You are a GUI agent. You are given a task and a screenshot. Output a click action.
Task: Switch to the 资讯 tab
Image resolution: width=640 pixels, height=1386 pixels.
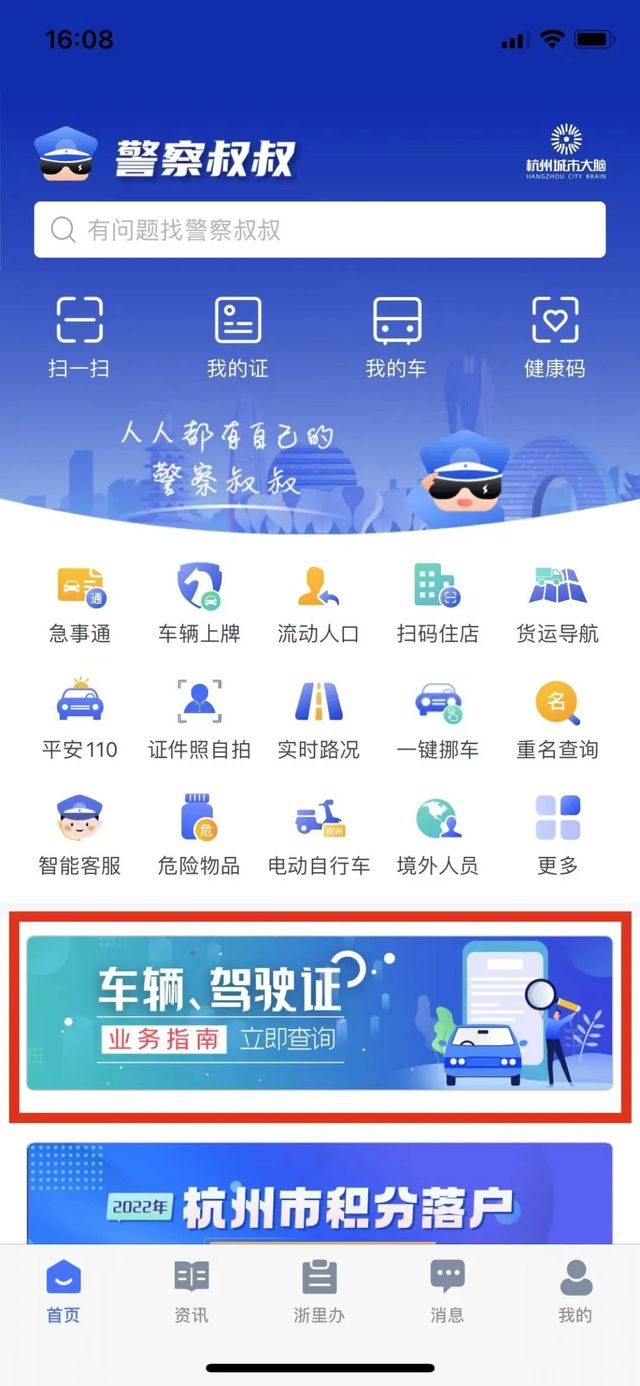191,1292
